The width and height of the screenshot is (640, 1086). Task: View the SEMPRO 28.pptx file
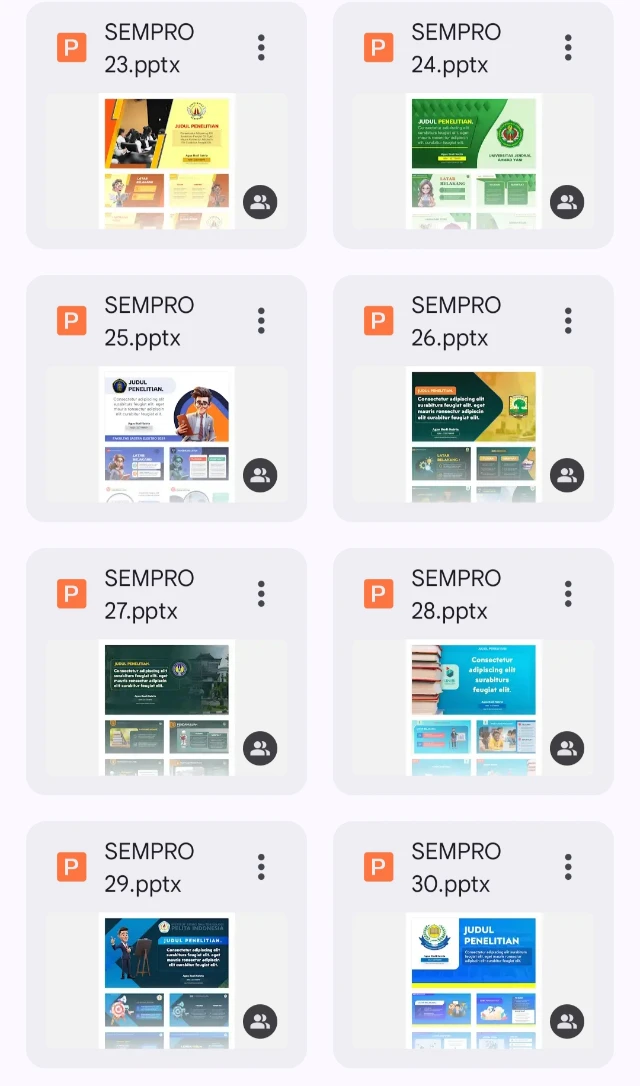click(x=473, y=706)
